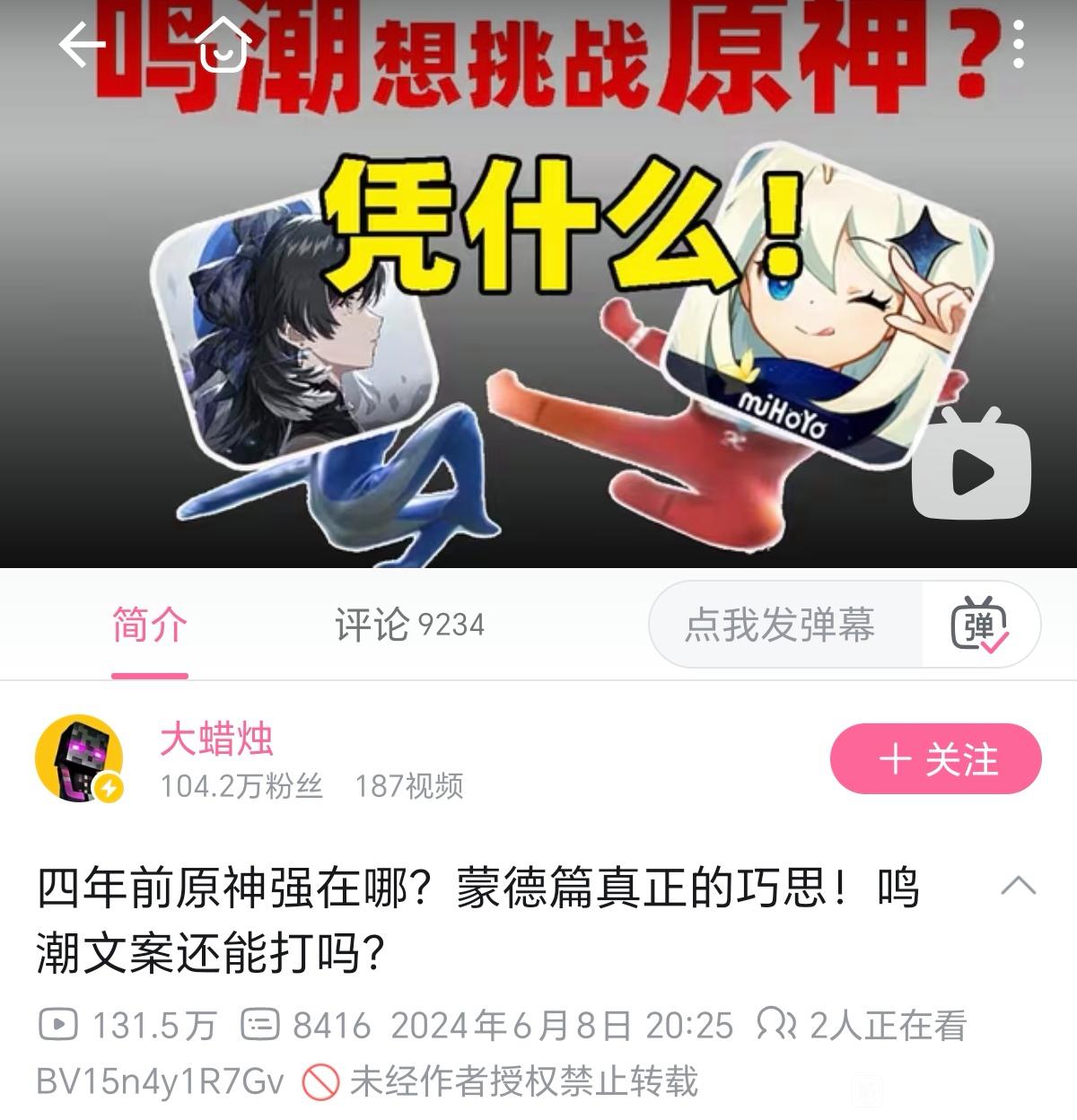
Task: Switch to the 评论 tab
Action: pos(409,625)
